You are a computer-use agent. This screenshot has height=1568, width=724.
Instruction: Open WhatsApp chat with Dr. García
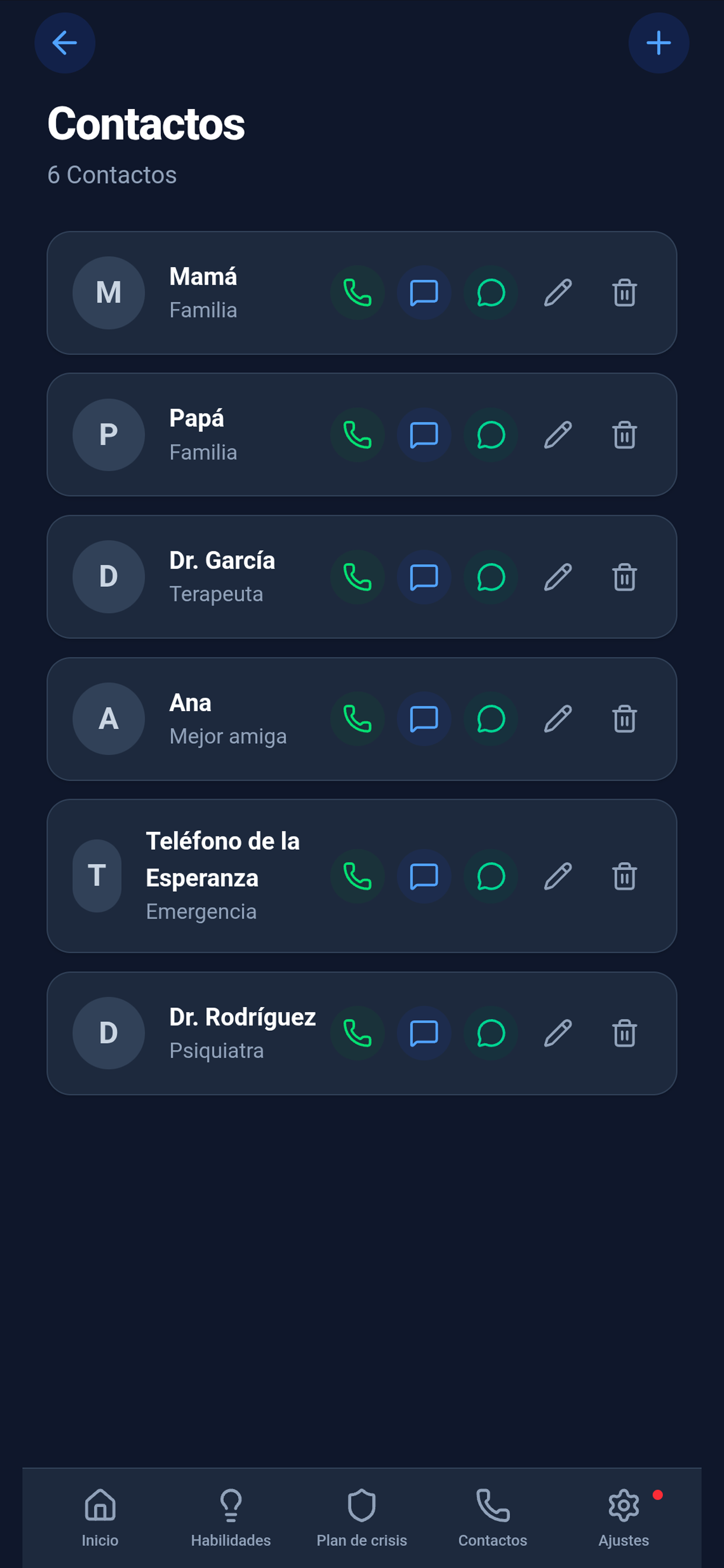(491, 577)
